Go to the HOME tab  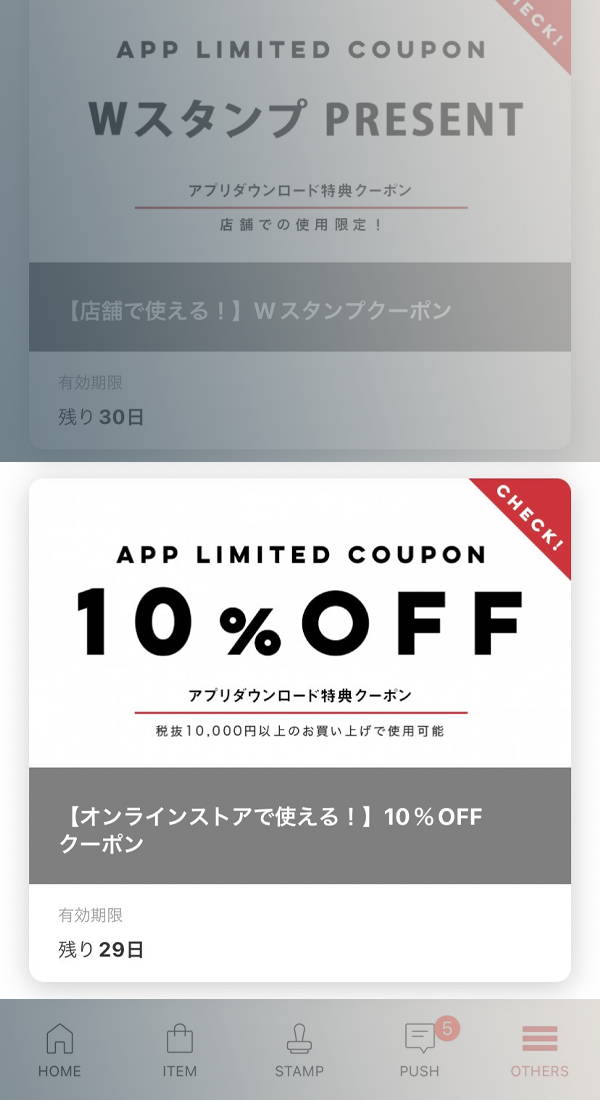[x=60, y=1050]
